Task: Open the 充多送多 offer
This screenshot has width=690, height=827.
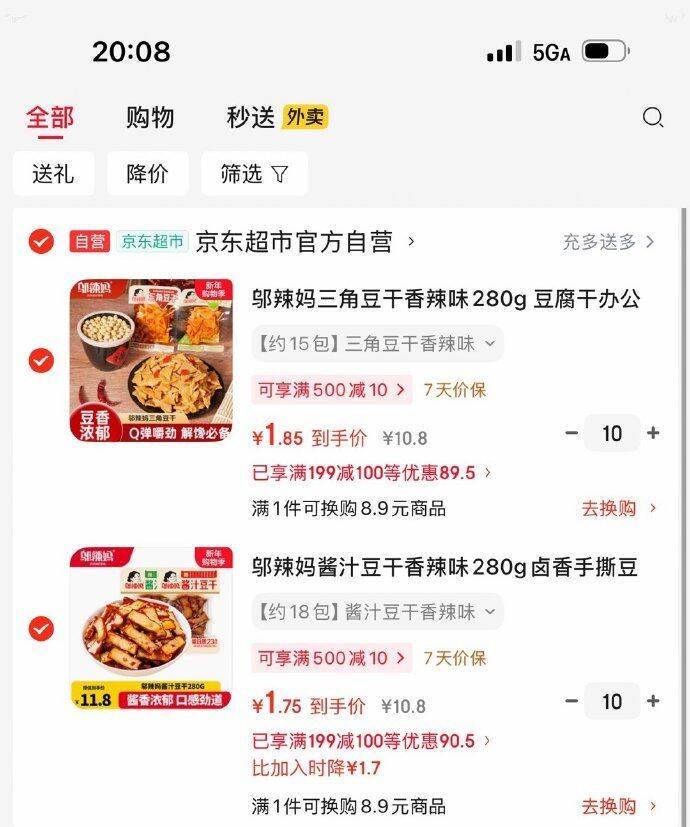Action: point(608,242)
